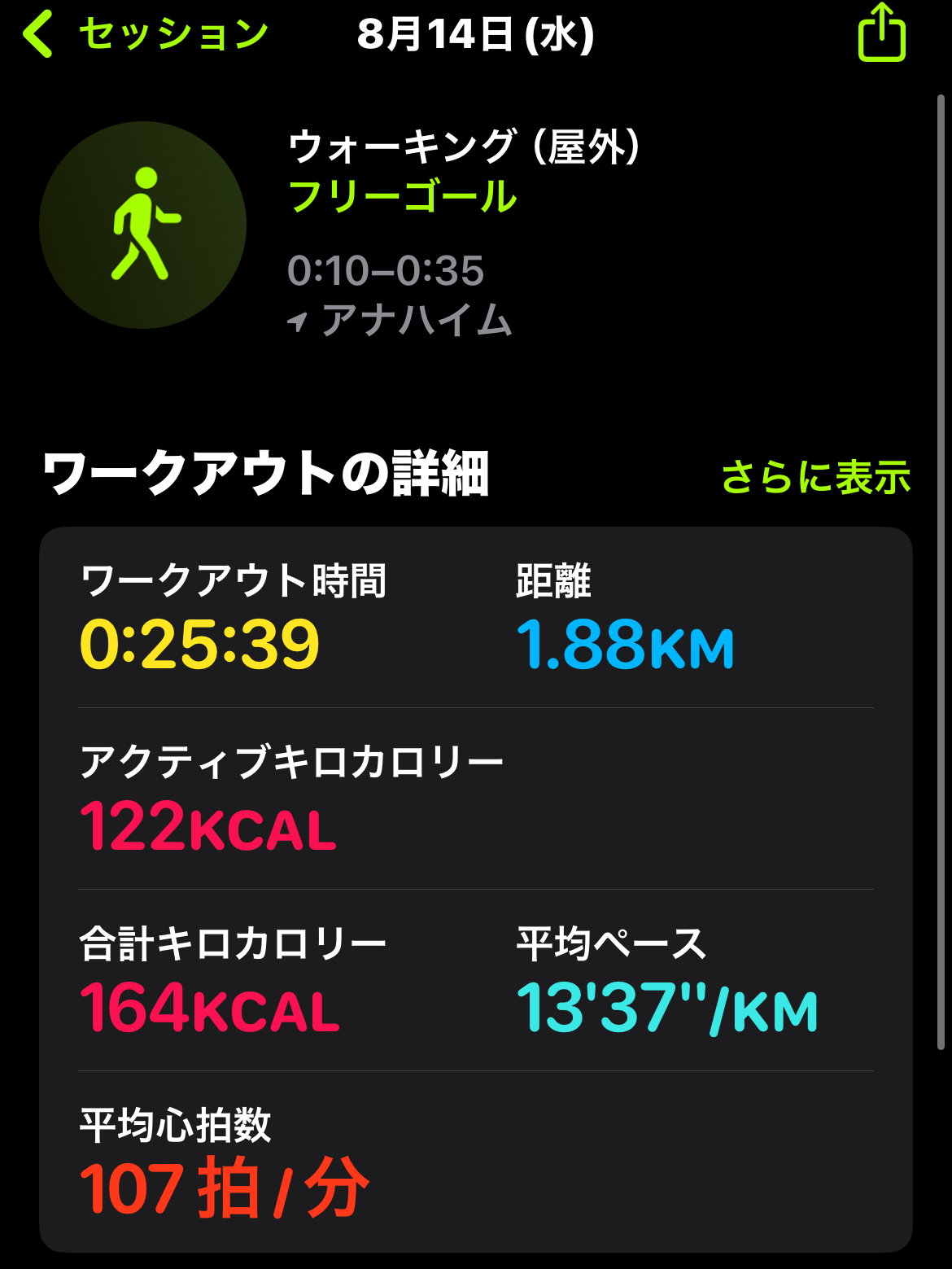This screenshot has height=1269, width=952.
Task: Share this walking workout
Action: pyautogui.click(x=881, y=33)
